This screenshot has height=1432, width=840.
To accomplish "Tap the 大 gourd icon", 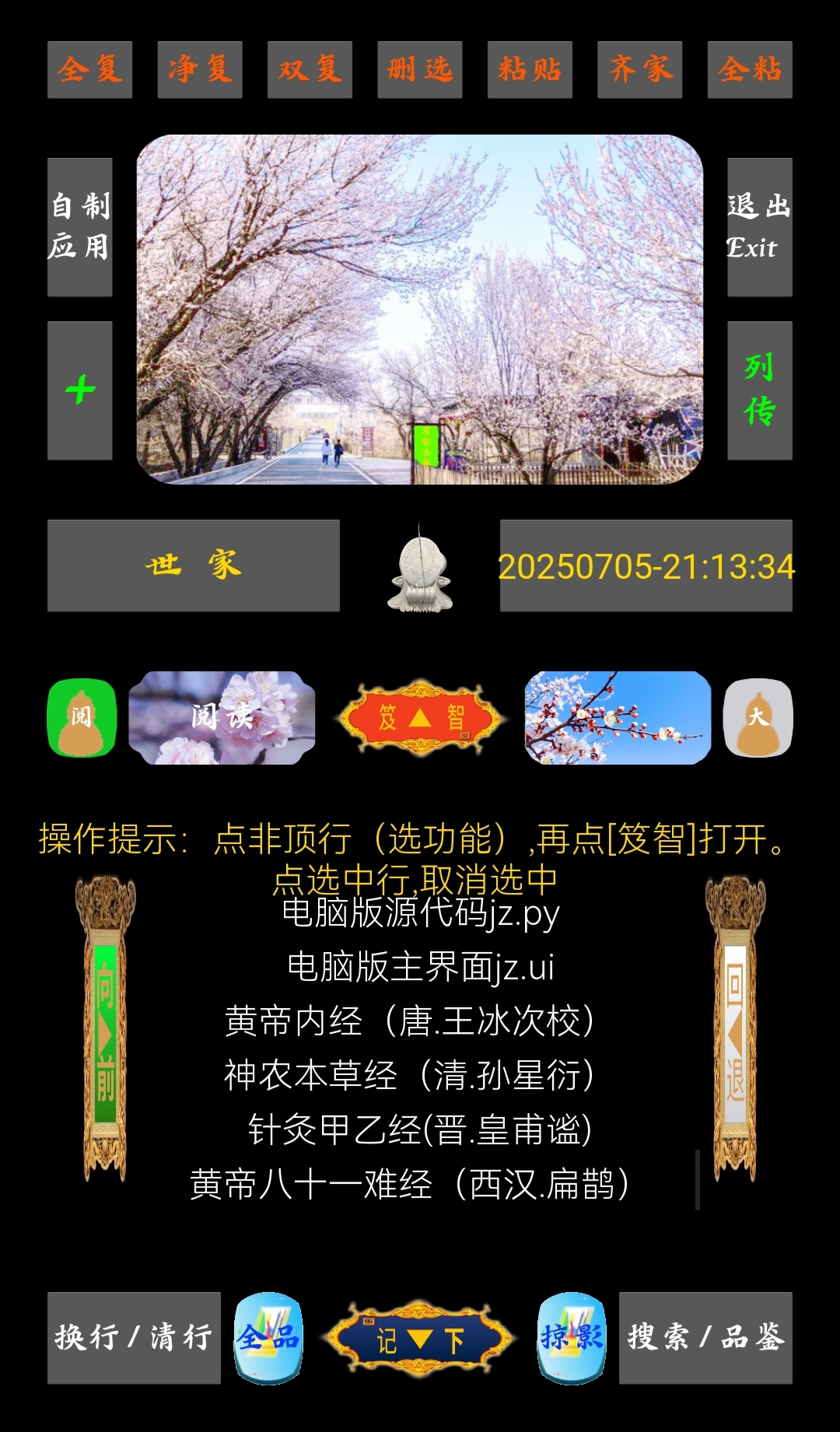I will (x=758, y=717).
